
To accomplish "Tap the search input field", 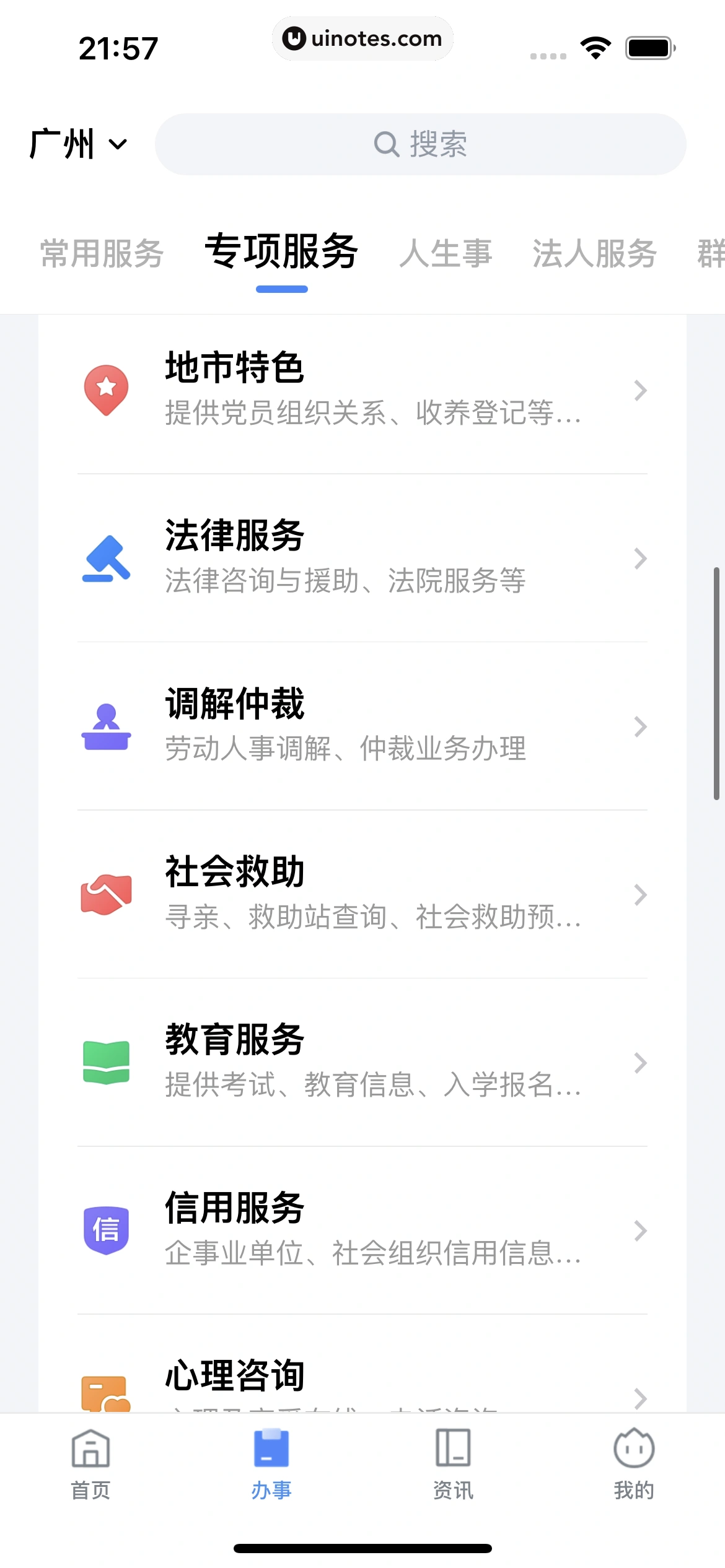I will tap(421, 144).
